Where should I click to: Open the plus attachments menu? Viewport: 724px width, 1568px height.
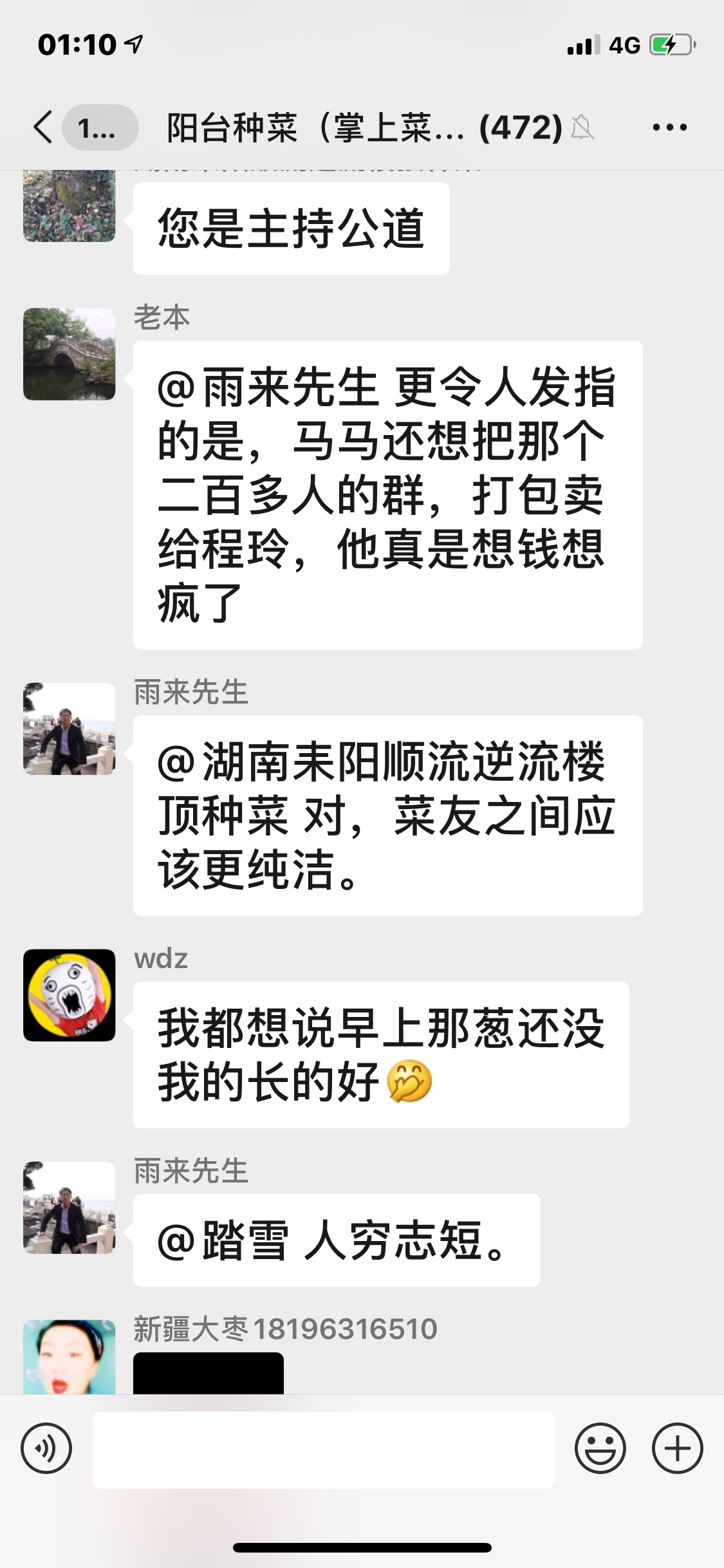coord(677,1449)
